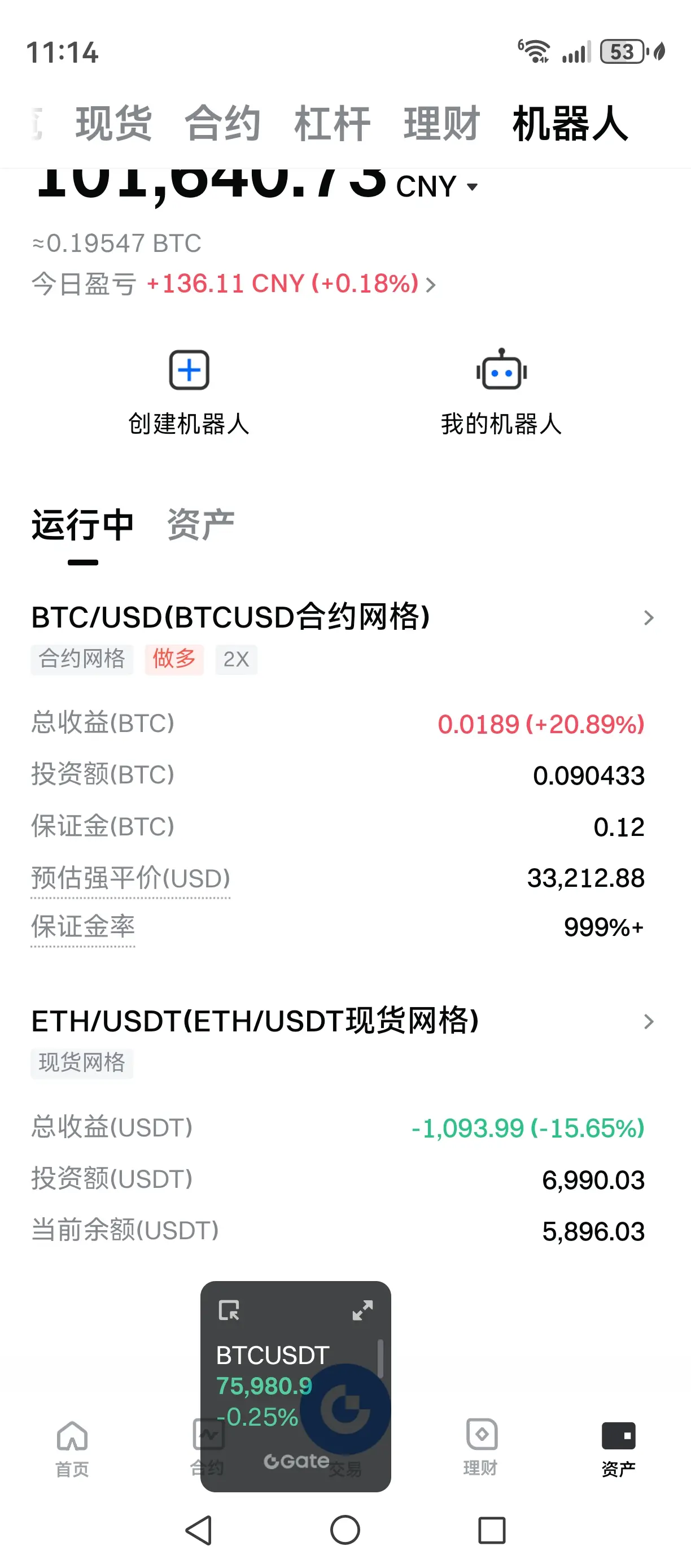Switch to the 理财 top tab
The width and height of the screenshot is (691, 1568).
click(x=441, y=124)
